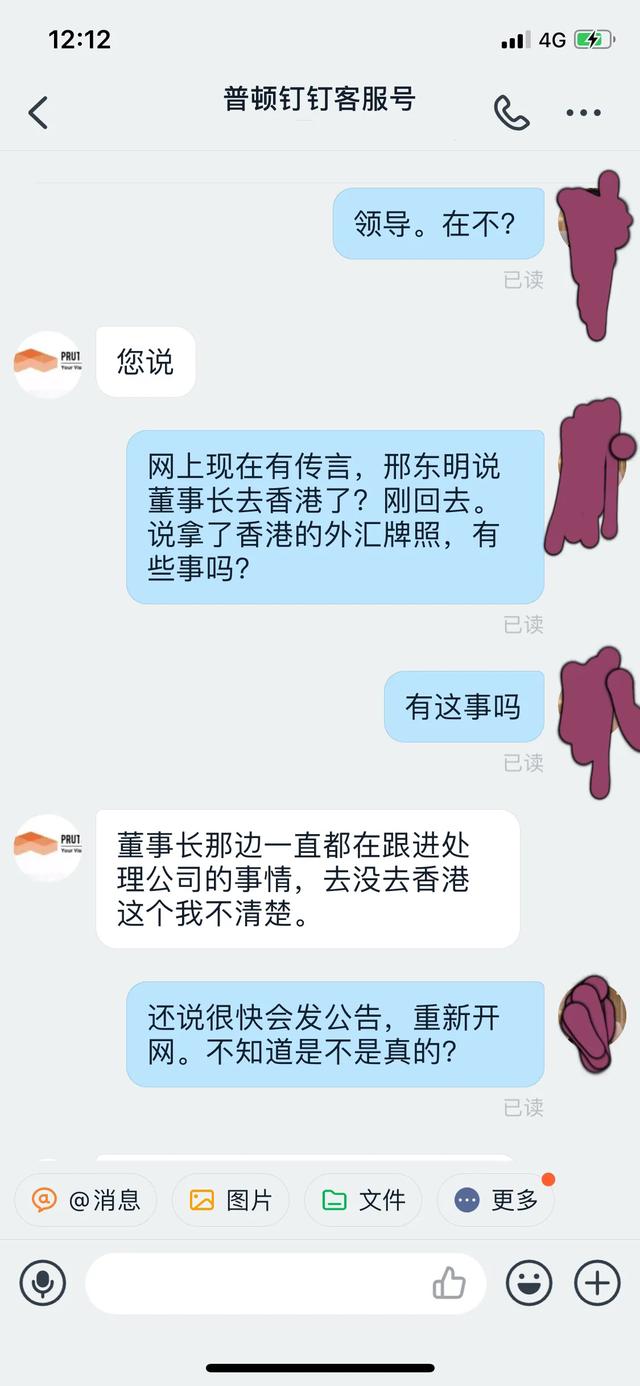
Task: Tap the @消息 shortcut chip
Action: 86,1200
